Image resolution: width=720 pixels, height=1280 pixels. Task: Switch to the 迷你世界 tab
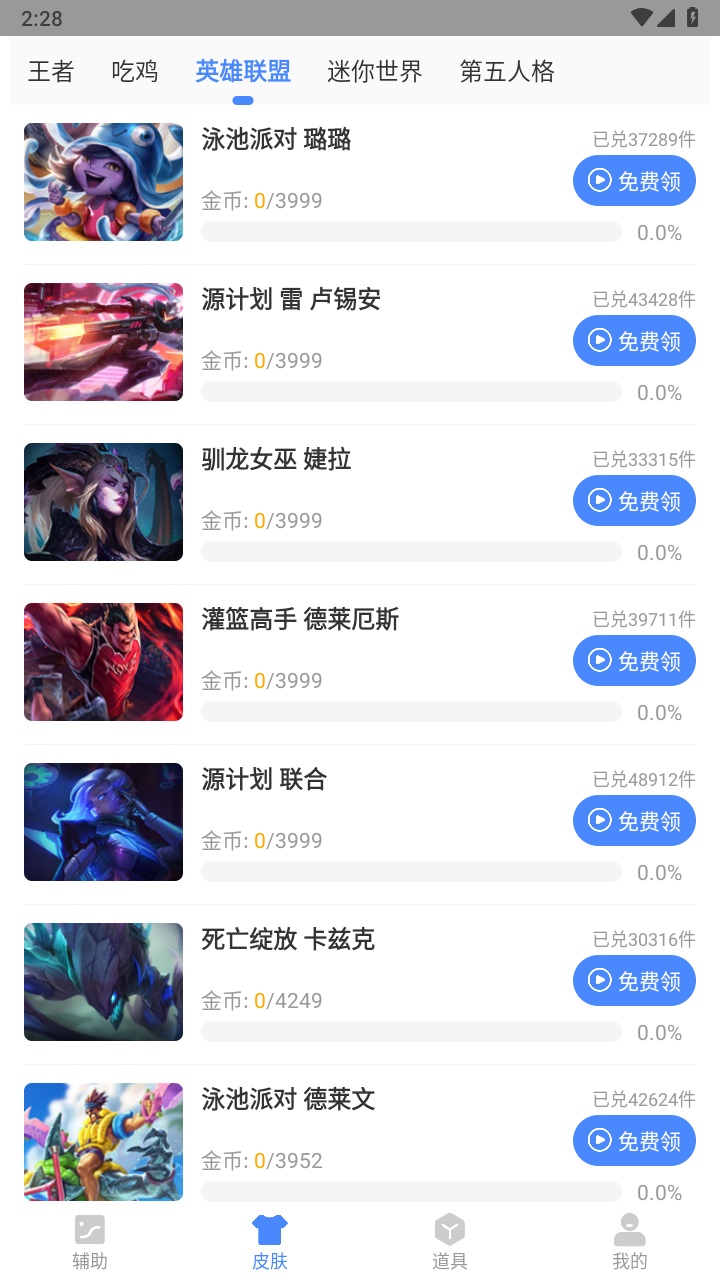click(375, 71)
